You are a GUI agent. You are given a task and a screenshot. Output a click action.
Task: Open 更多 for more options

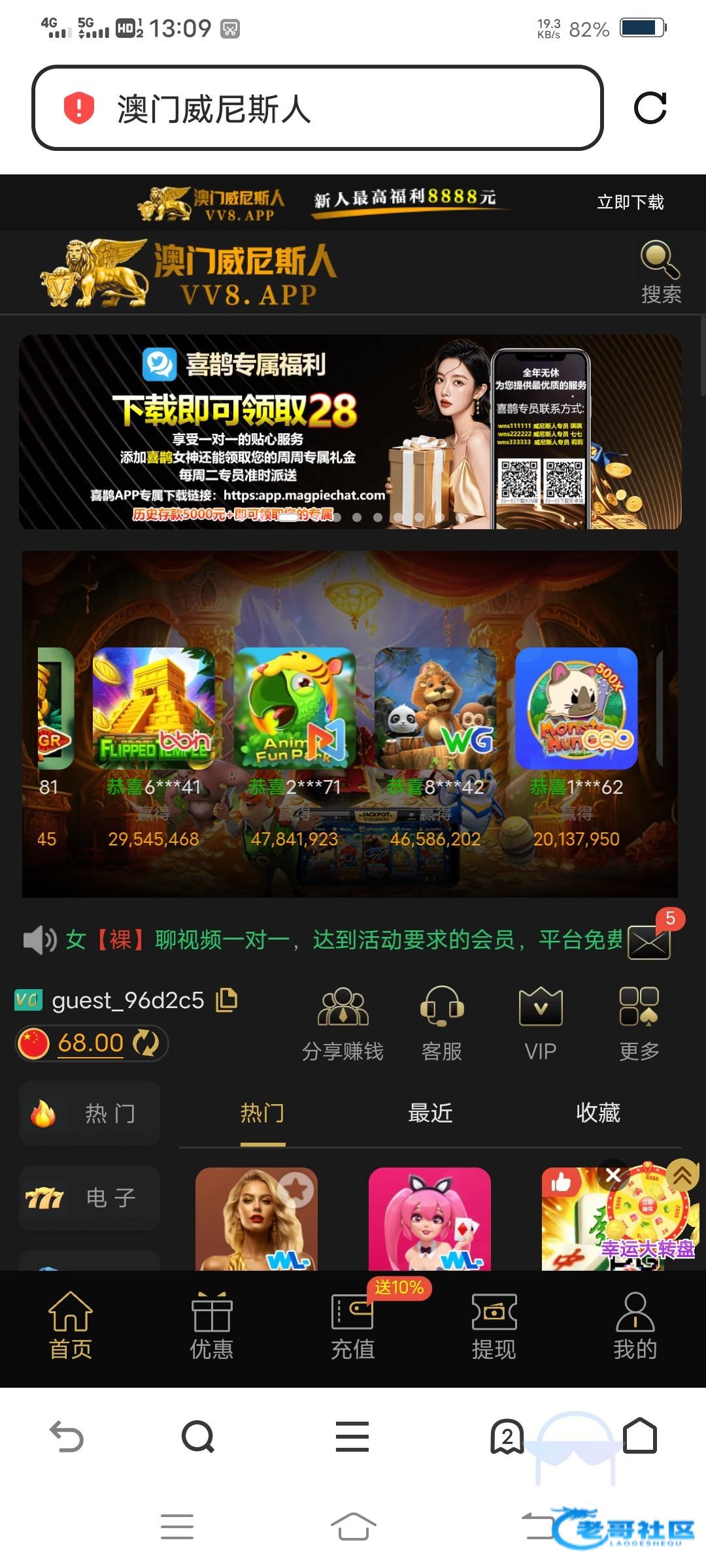coord(639,1022)
